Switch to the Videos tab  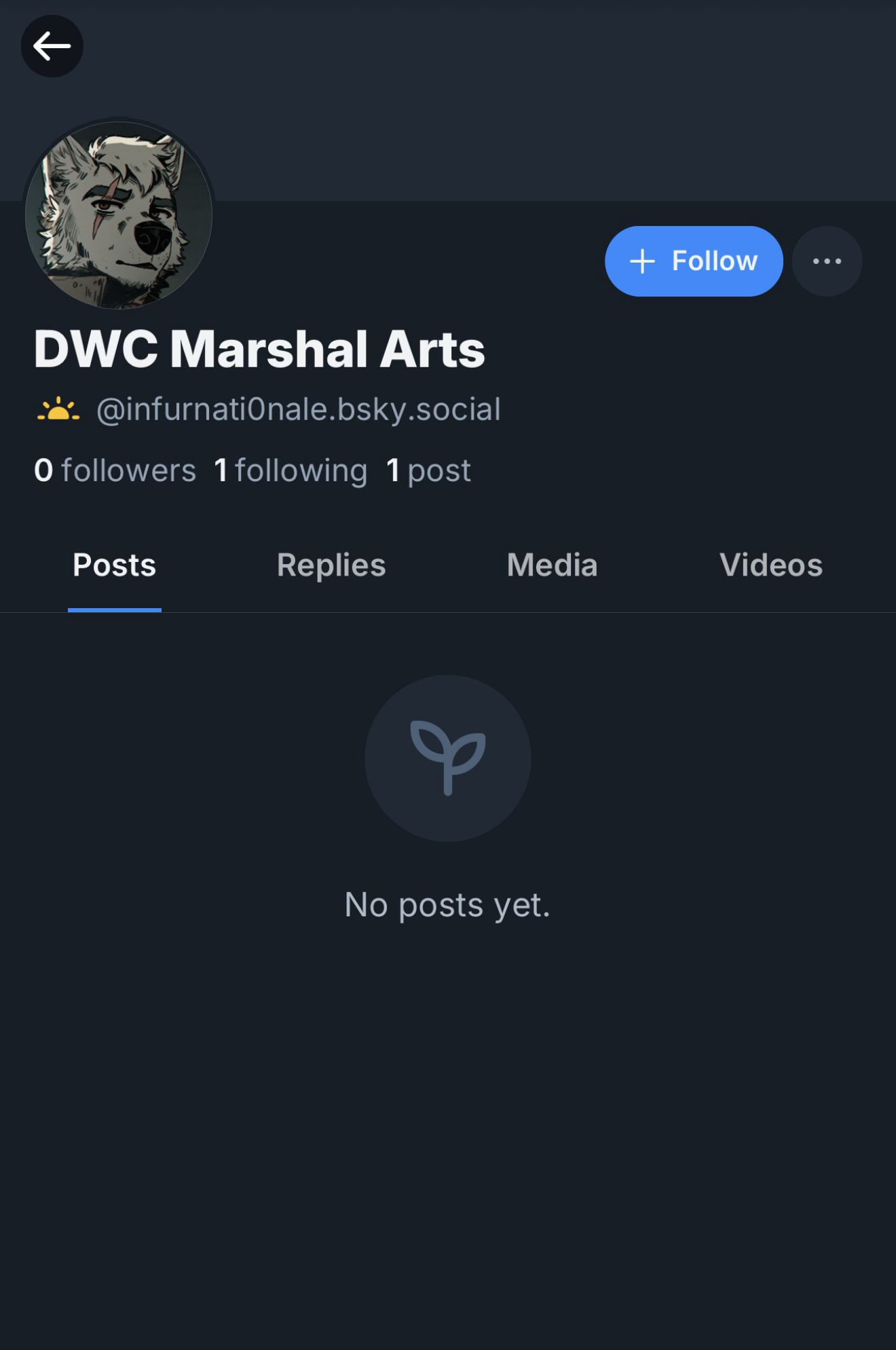click(x=770, y=565)
